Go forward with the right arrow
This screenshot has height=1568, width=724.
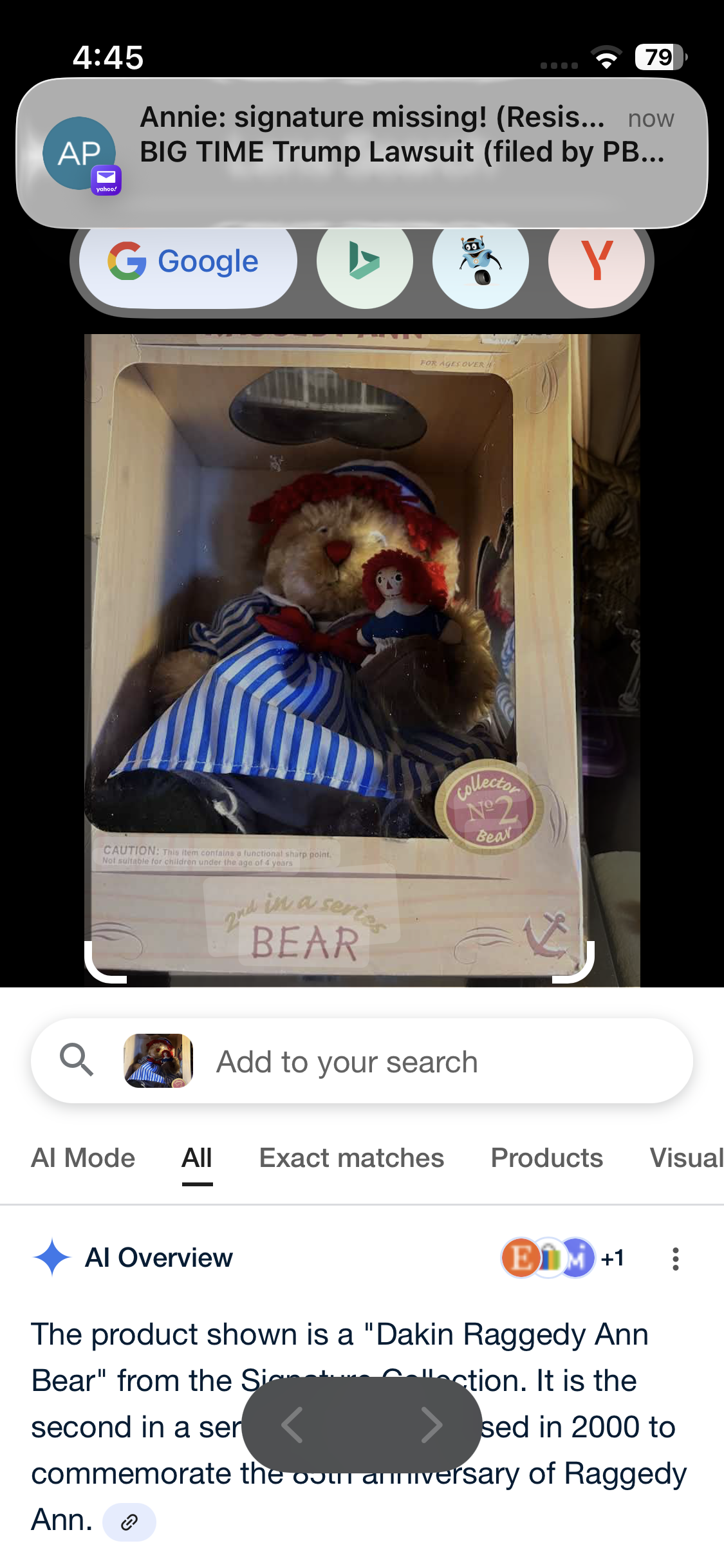[431, 1425]
